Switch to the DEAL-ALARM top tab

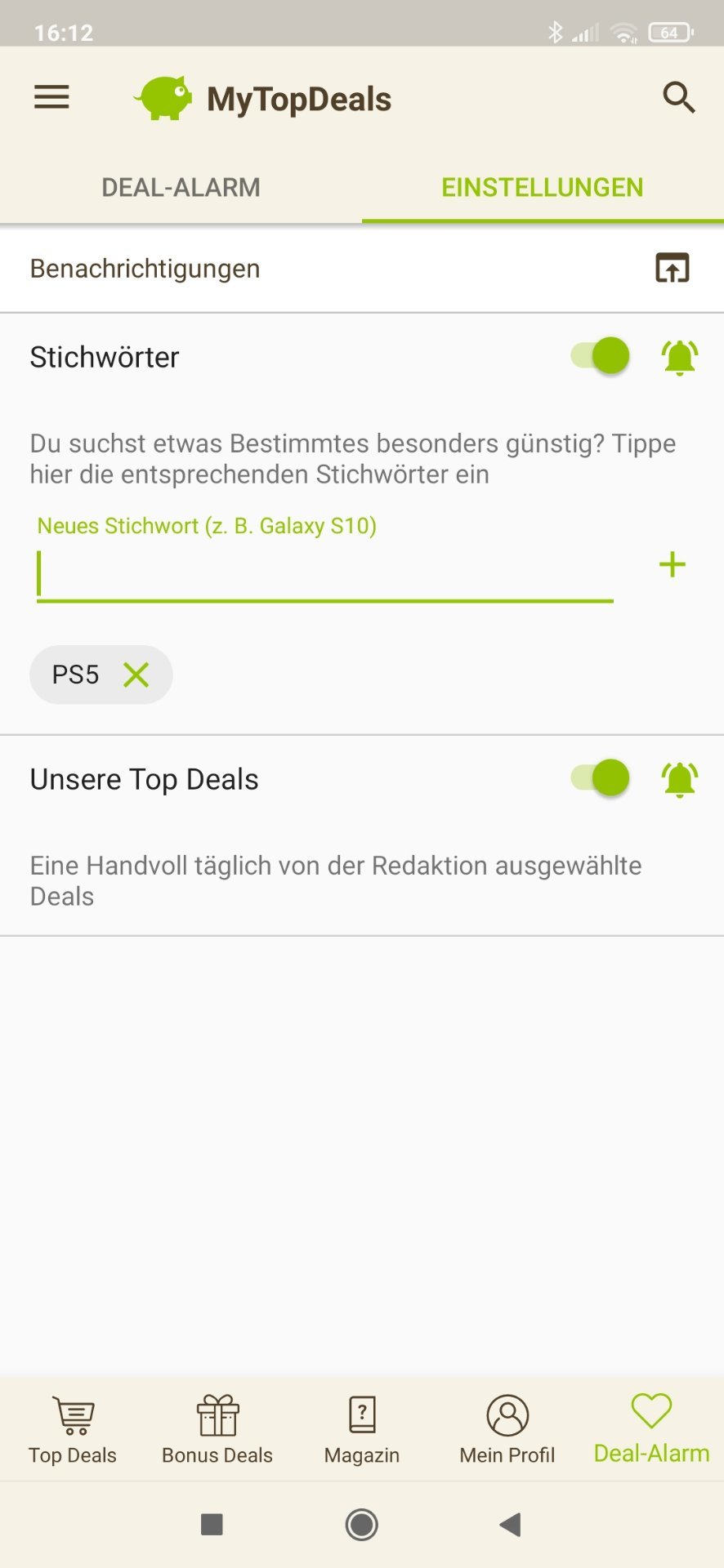181,188
